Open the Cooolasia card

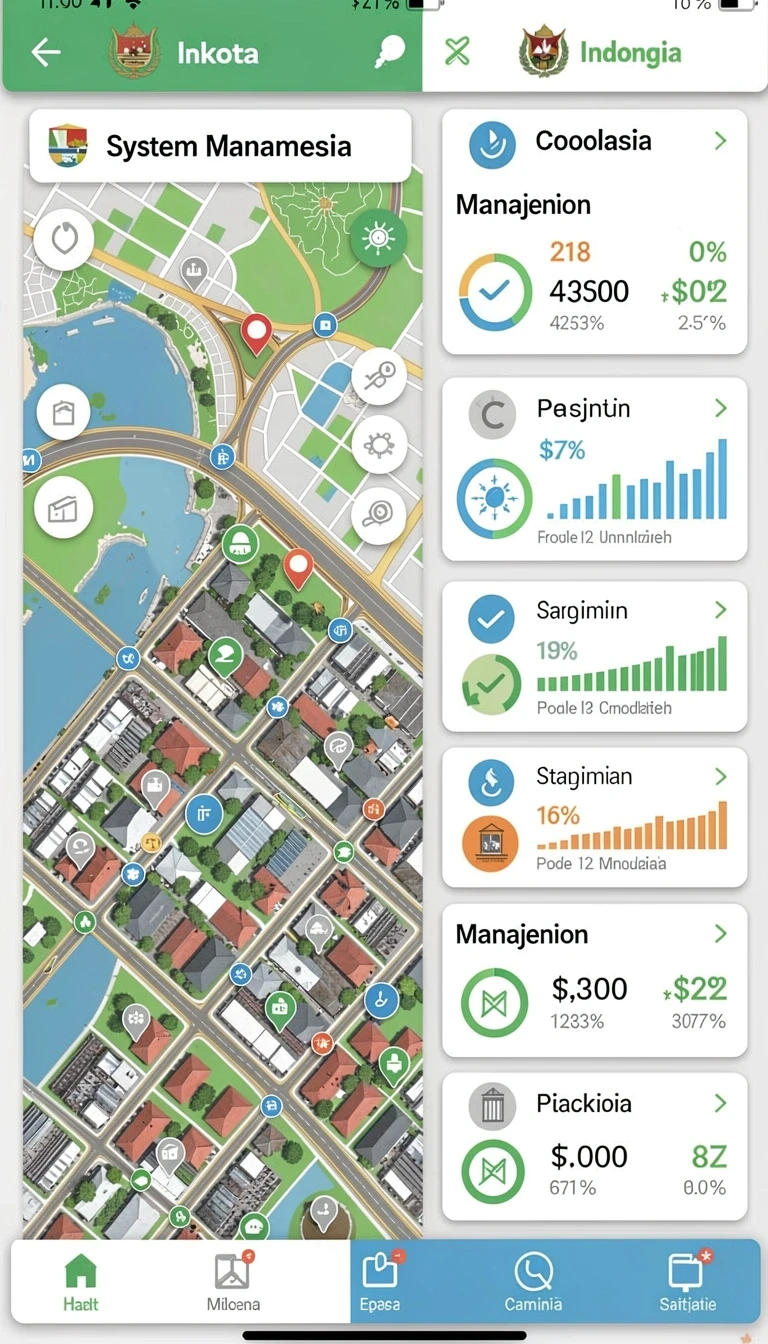[594, 232]
